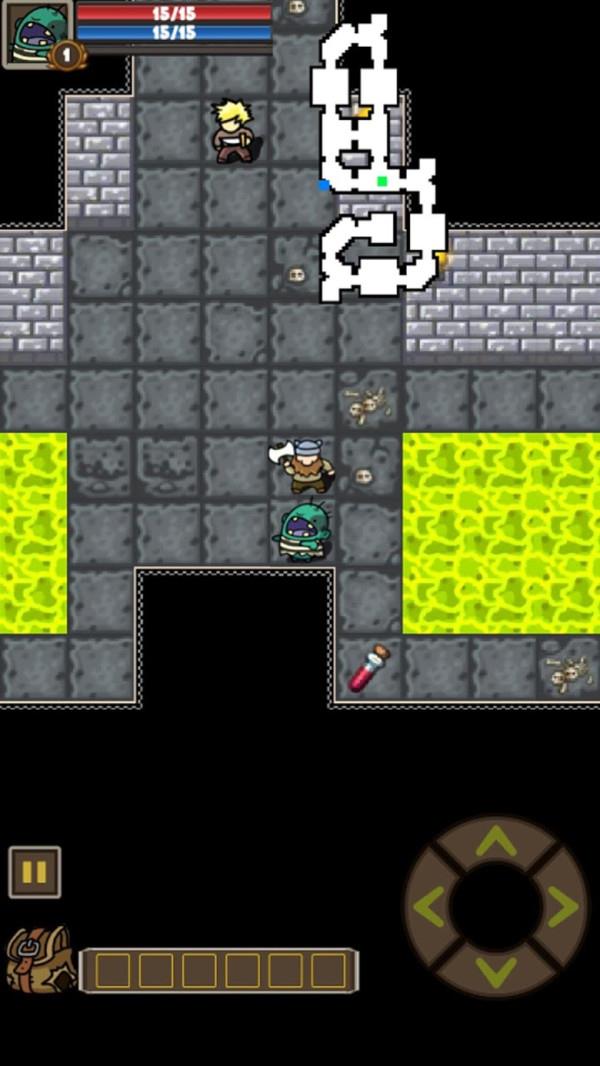Move left with the D-pad arrow
This screenshot has height=1066, width=600.
coord(431,907)
